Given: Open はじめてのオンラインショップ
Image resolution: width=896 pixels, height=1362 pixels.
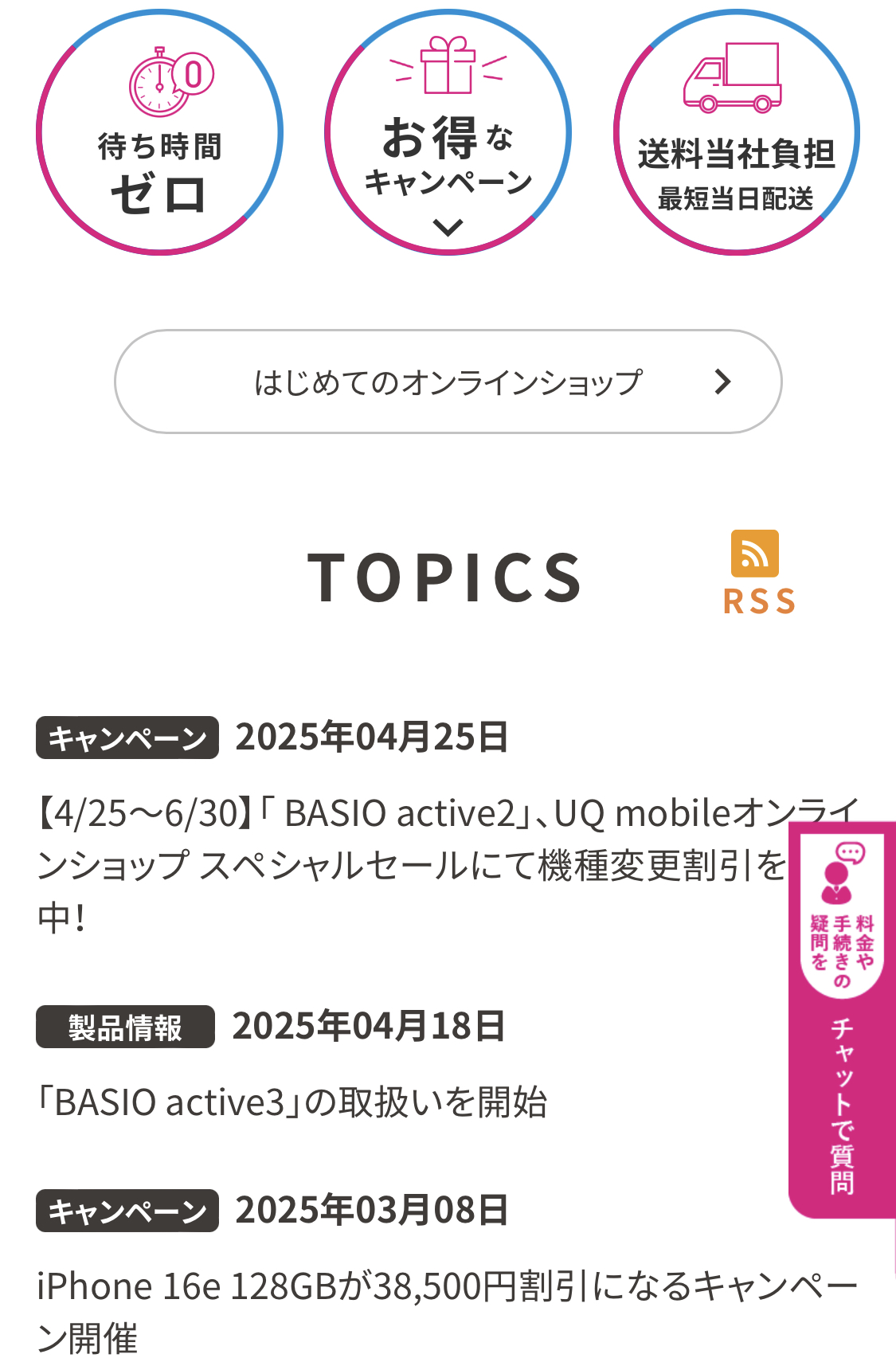Looking at the screenshot, I should 448,382.
